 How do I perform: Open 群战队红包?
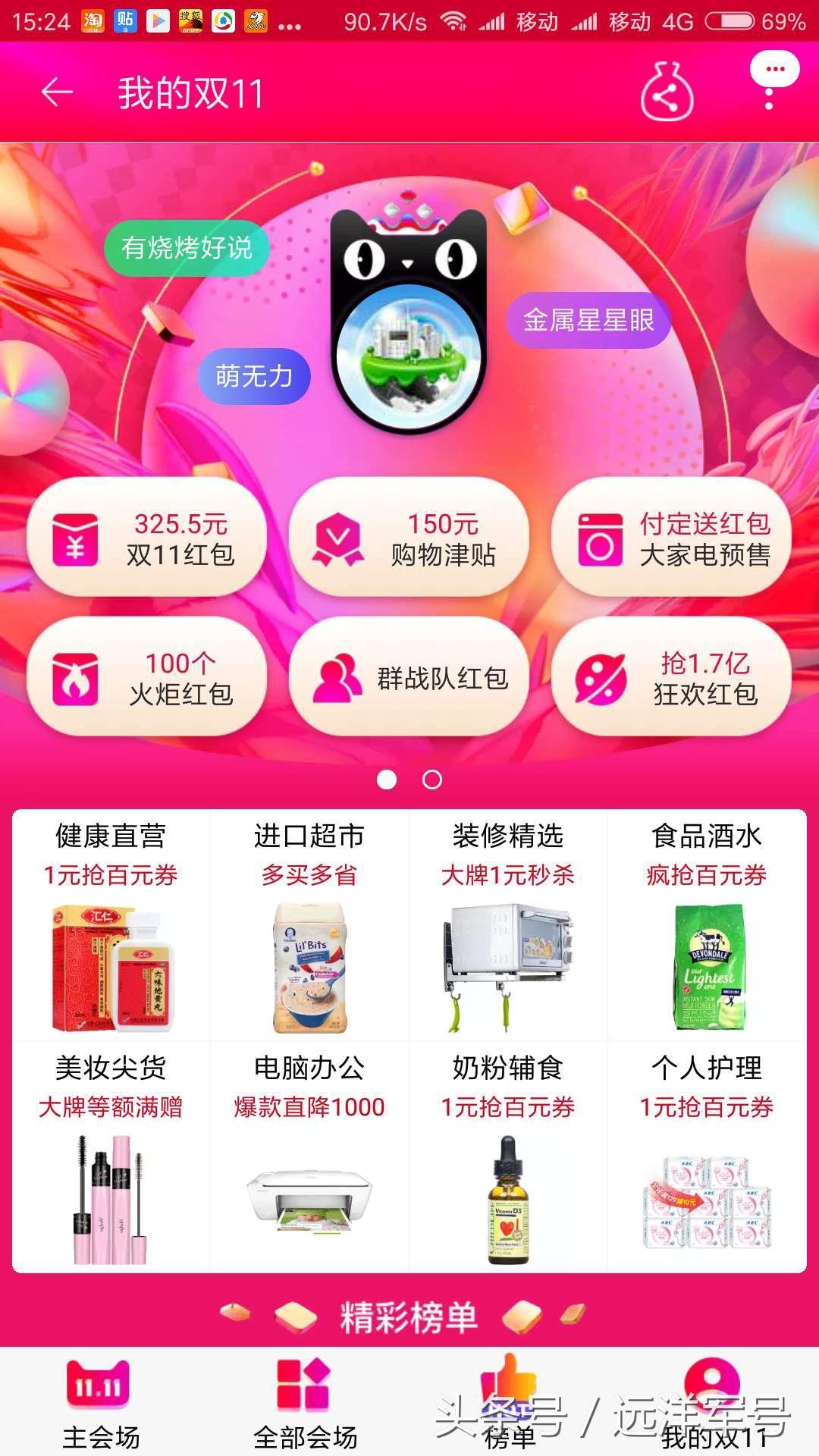click(409, 677)
